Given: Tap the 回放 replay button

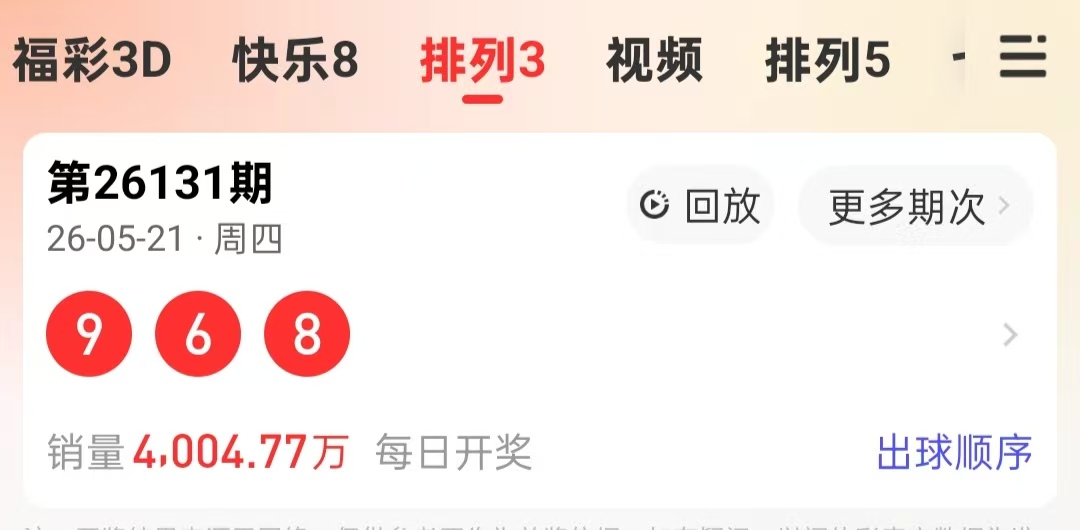Looking at the screenshot, I should (x=700, y=205).
